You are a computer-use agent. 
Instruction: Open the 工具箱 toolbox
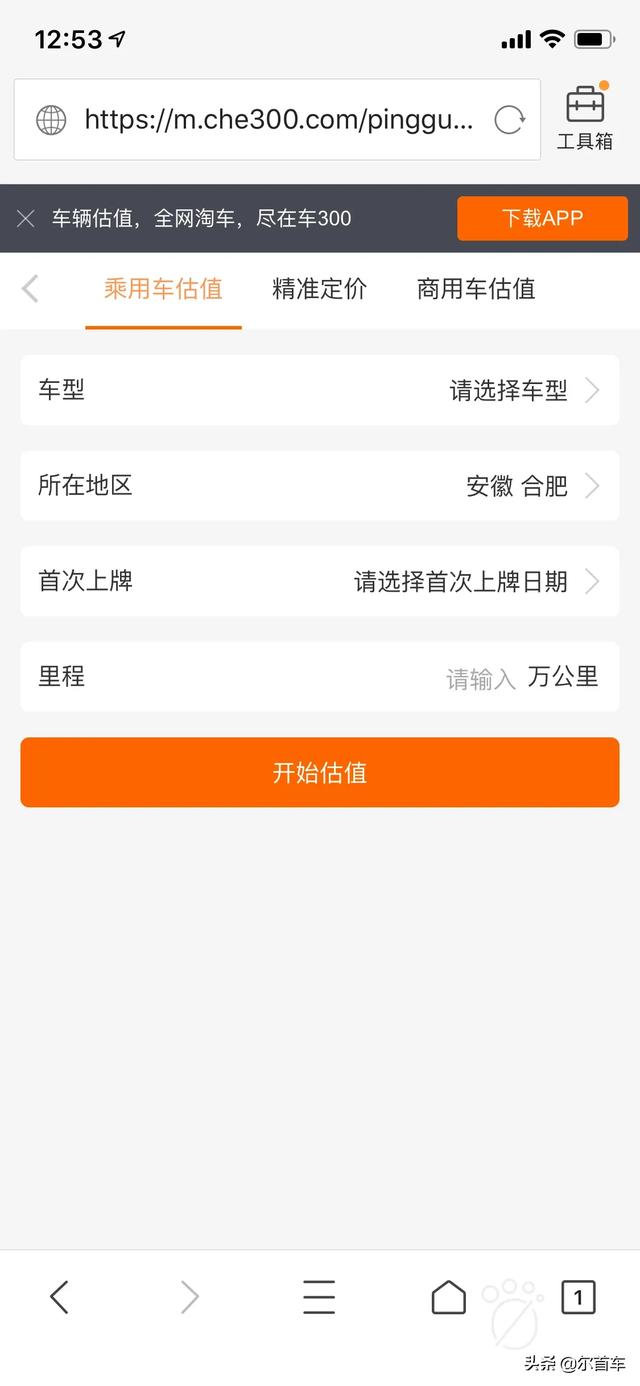pyautogui.click(x=585, y=118)
